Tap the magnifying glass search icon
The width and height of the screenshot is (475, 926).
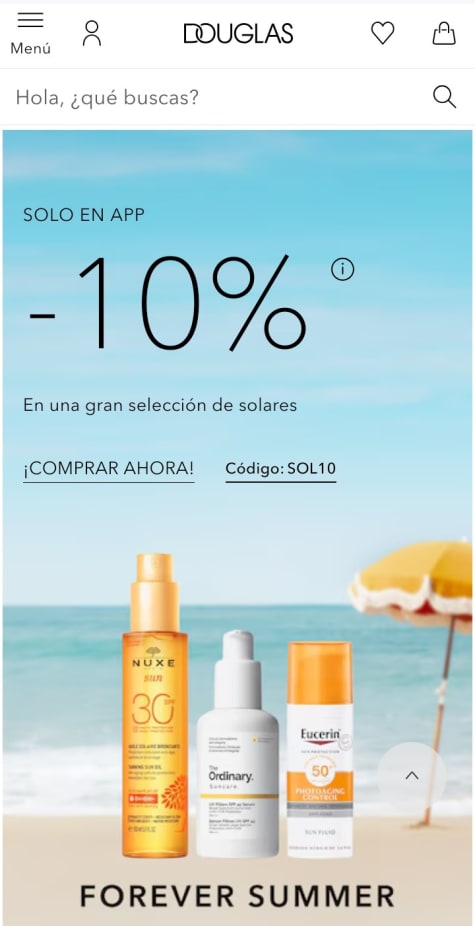[x=444, y=97]
